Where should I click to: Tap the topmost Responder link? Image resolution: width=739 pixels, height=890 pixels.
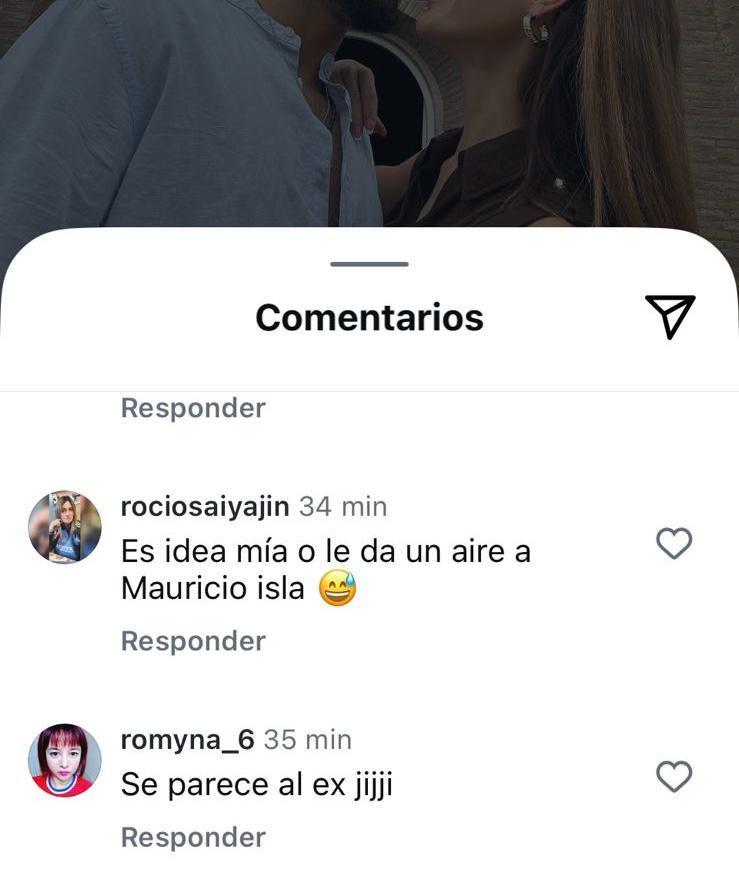(x=192, y=406)
